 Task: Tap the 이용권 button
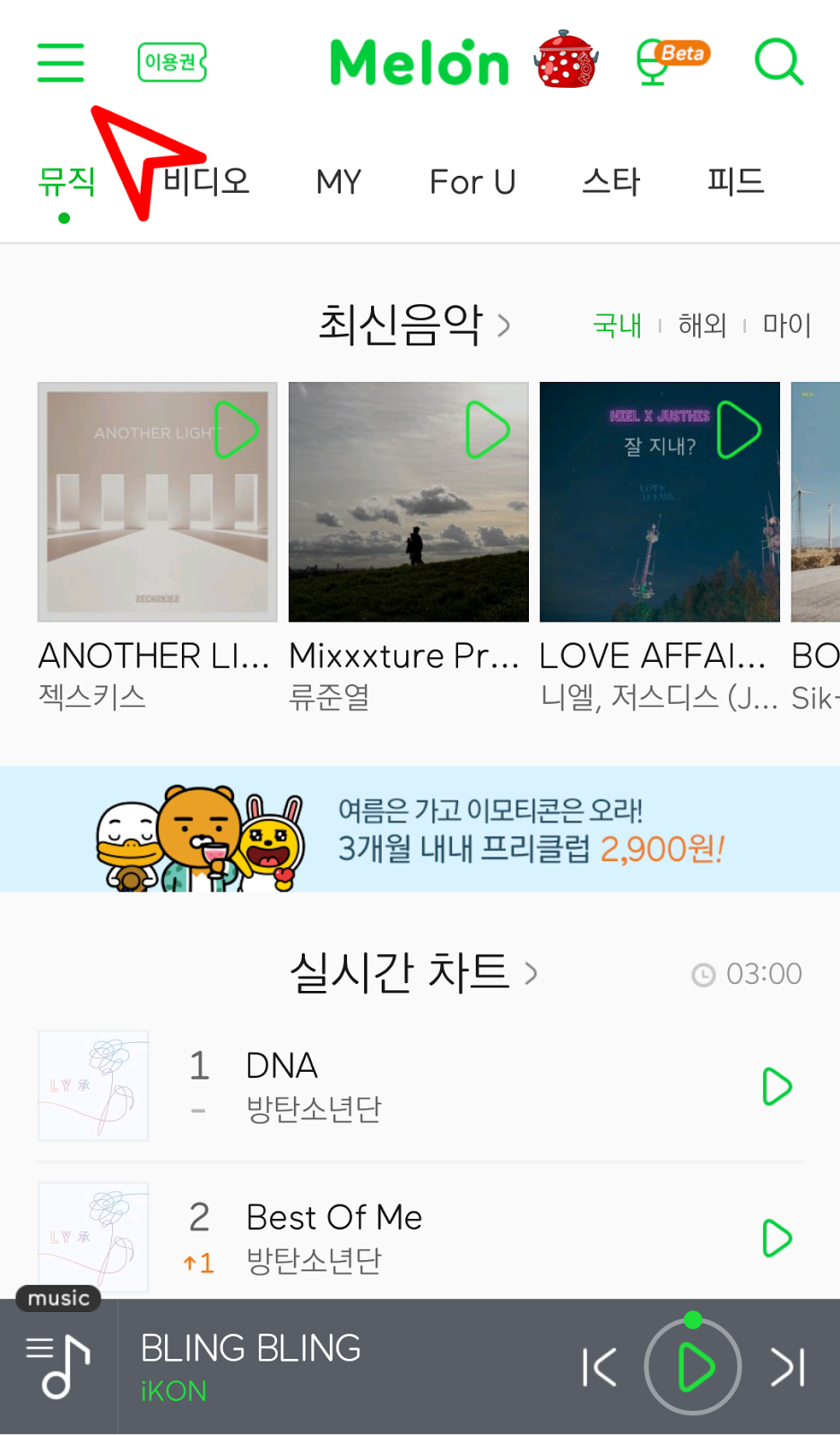point(170,61)
